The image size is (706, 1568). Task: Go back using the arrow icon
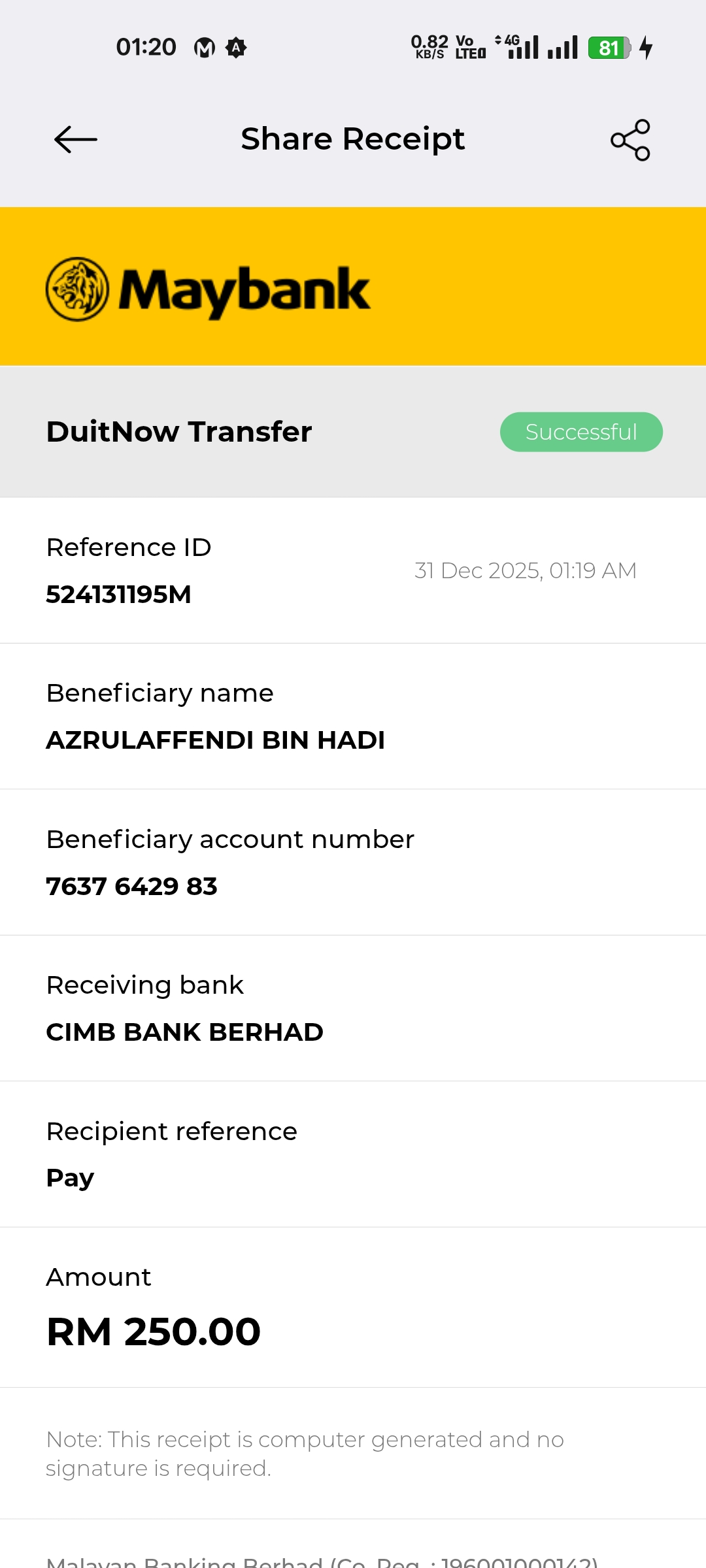76,139
